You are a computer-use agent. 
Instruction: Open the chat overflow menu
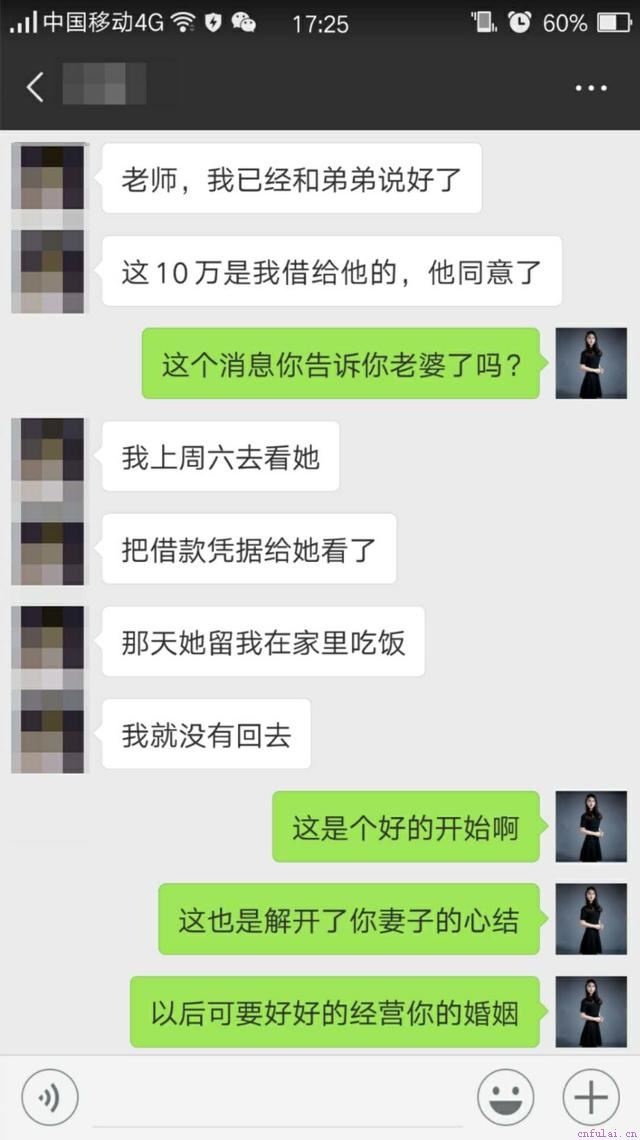(x=591, y=88)
